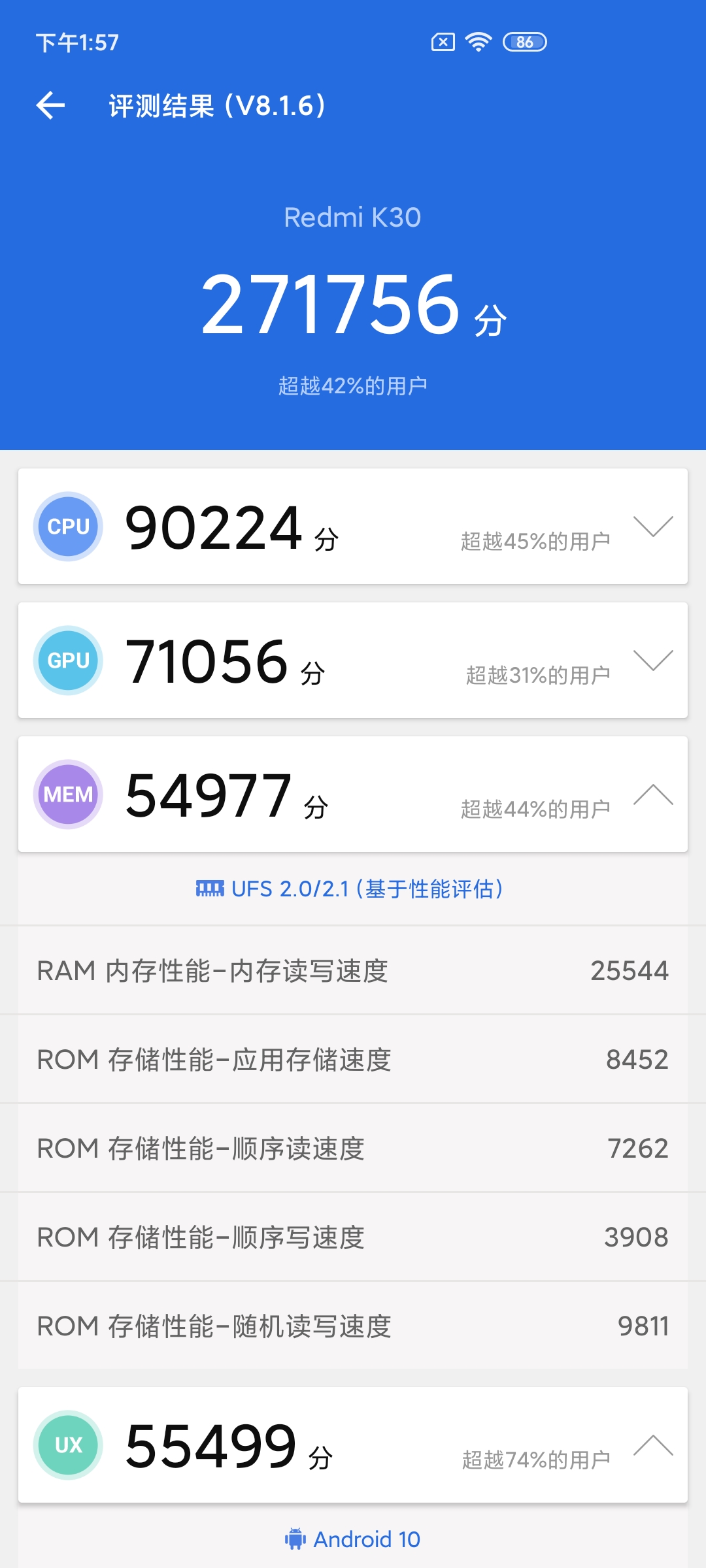The height and width of the screenshot is (1568, 706).
Task: Select the RAM 内存读写速度 row
Action: (x=353, y=972)
